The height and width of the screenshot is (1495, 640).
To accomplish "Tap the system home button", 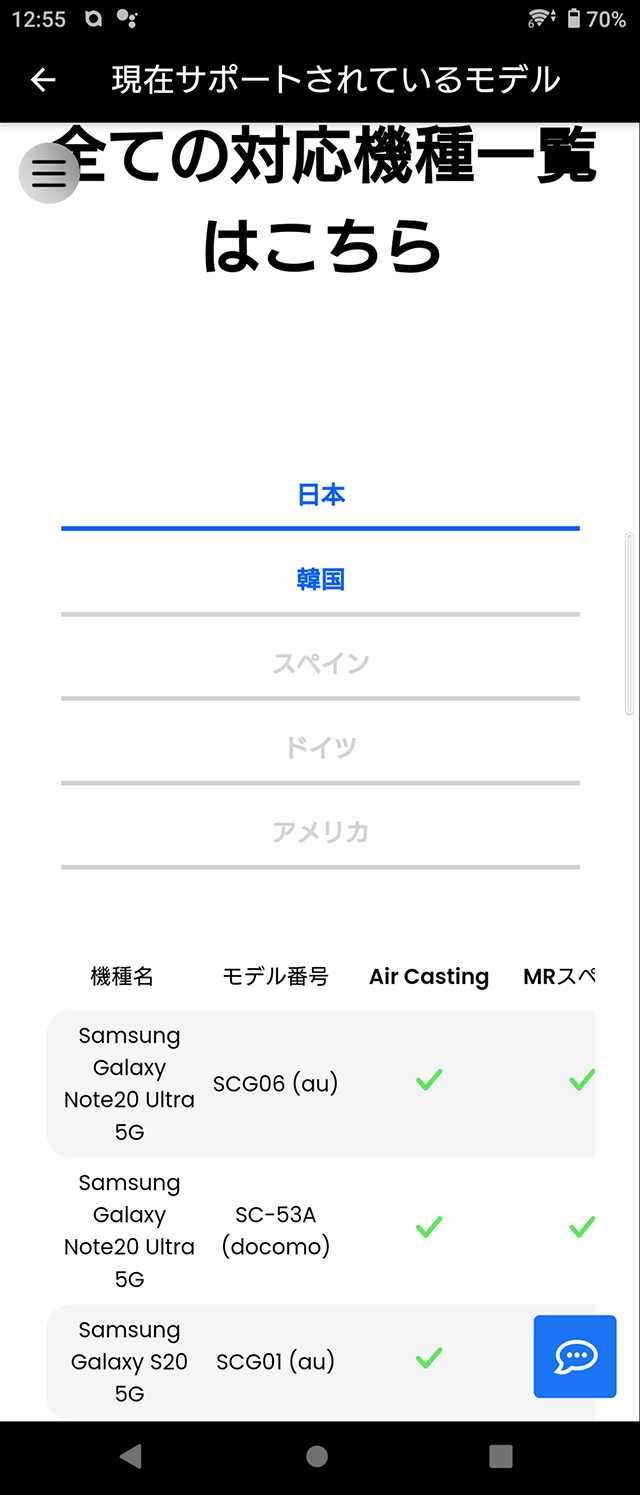I will click(x=317, y=1456).
